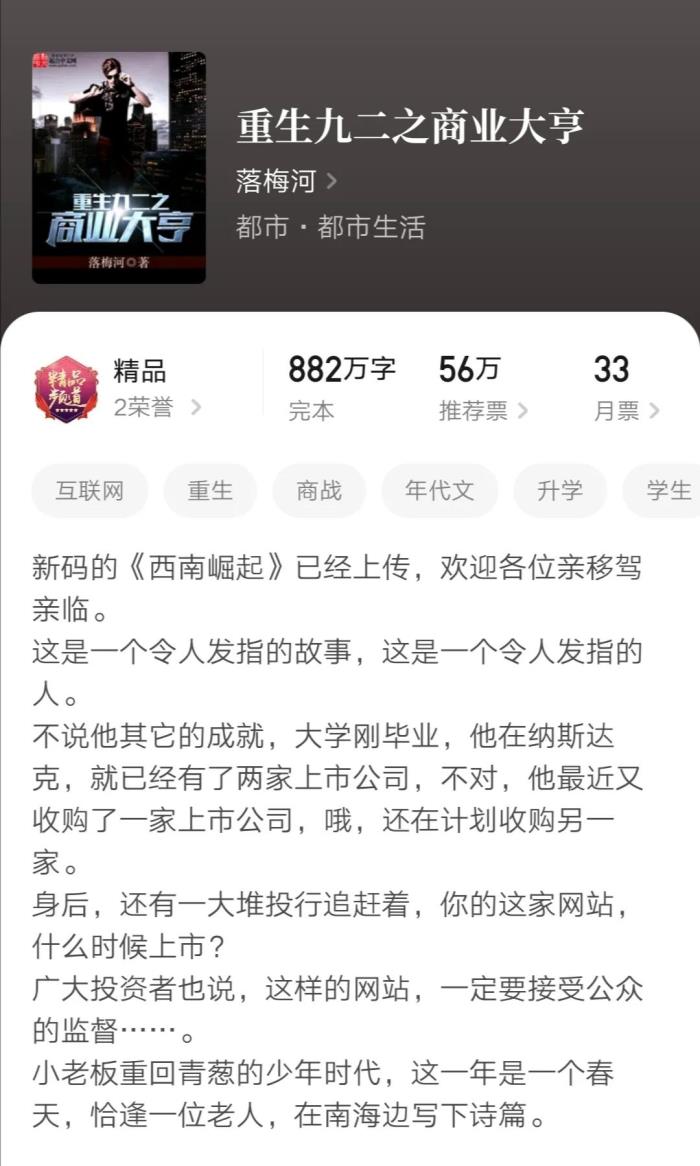Select the 重生 tag chip
The width and height of the screenshot is (700, 1166).
[210, 491]
